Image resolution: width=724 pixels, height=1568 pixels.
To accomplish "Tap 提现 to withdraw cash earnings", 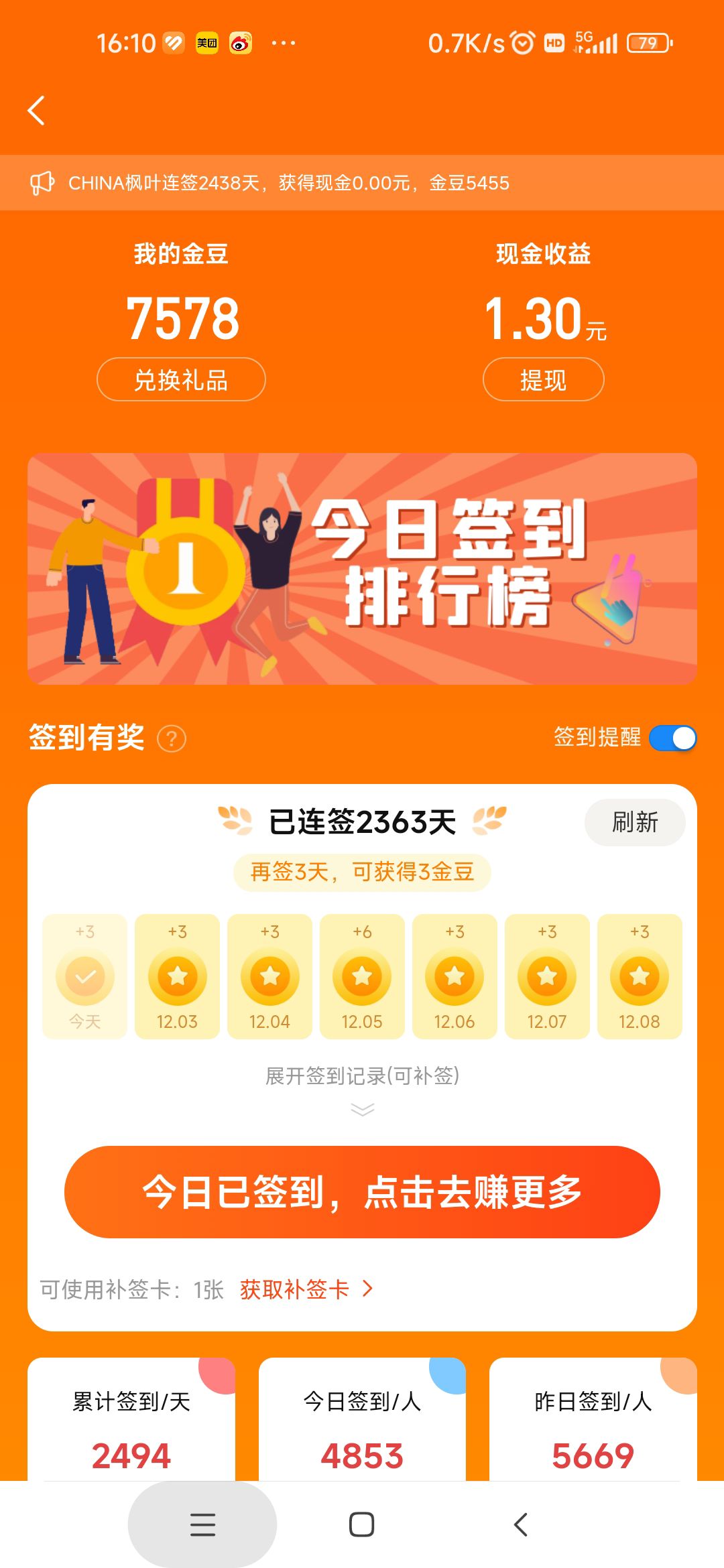I will point(543,380).
